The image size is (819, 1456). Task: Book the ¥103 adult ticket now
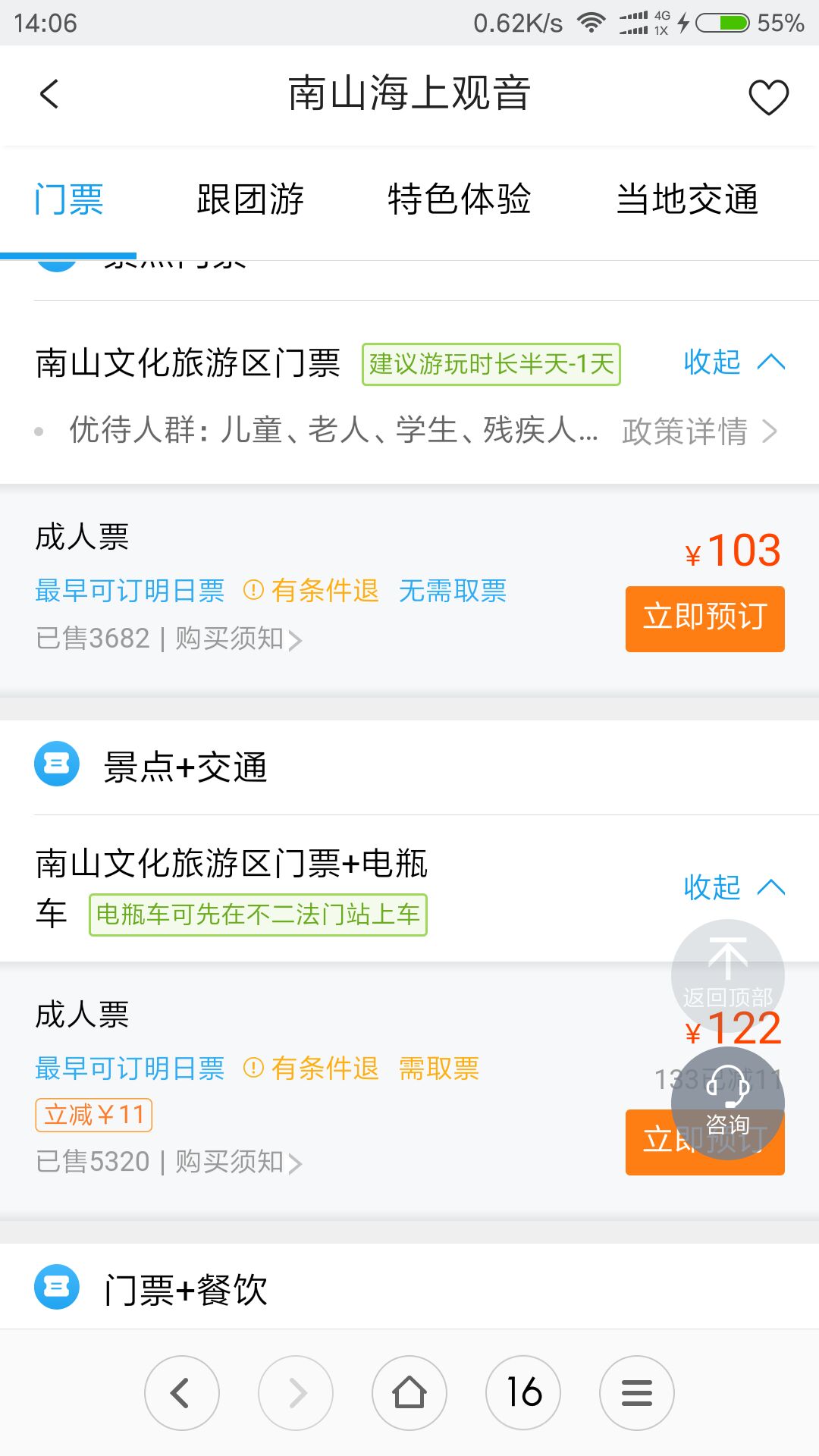[704, 619]
